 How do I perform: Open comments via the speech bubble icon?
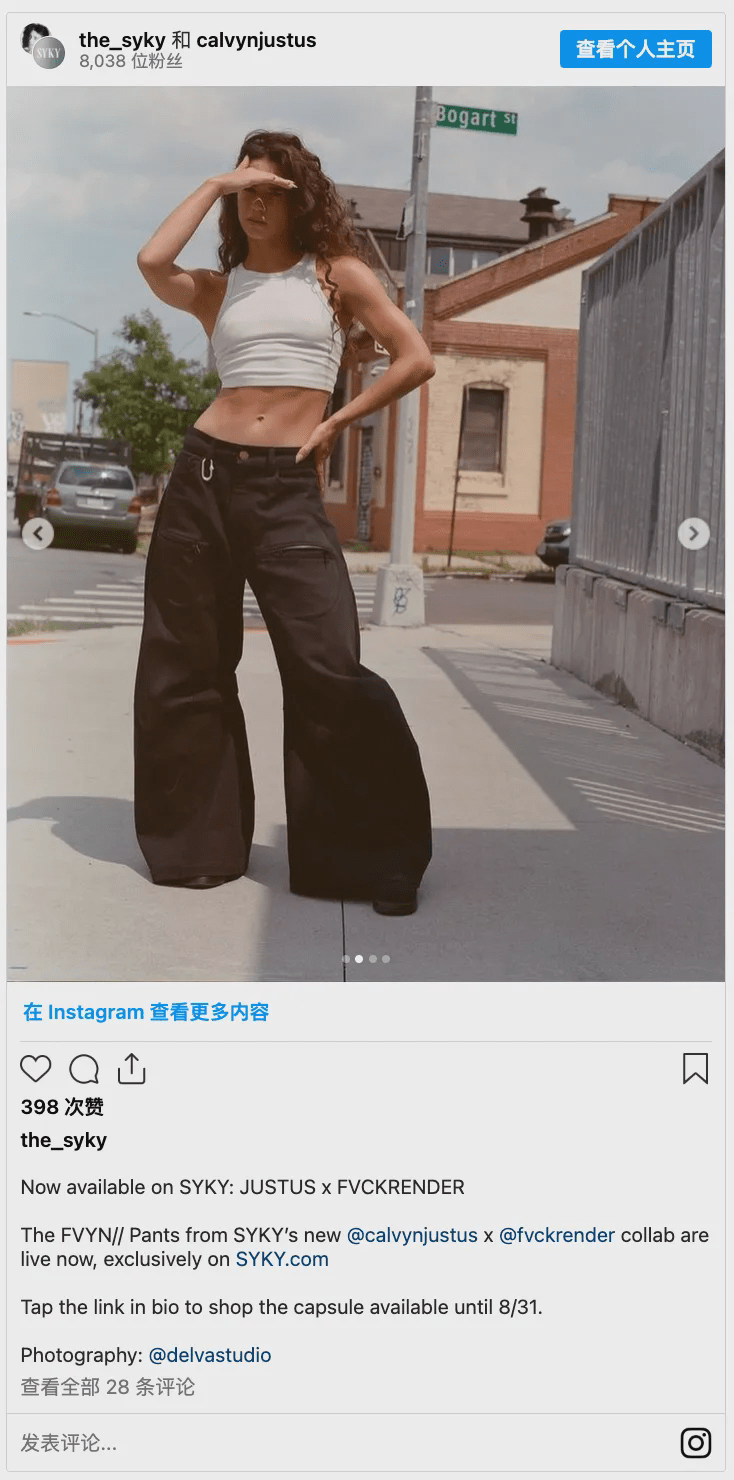tap(83, 1069)
